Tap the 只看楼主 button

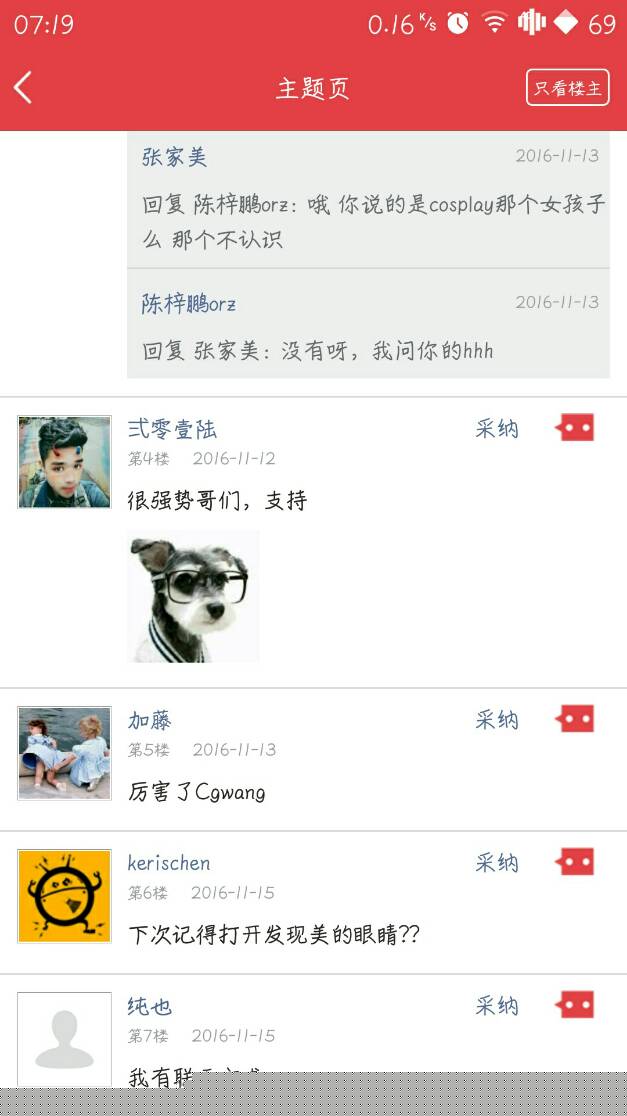[567, 88]
